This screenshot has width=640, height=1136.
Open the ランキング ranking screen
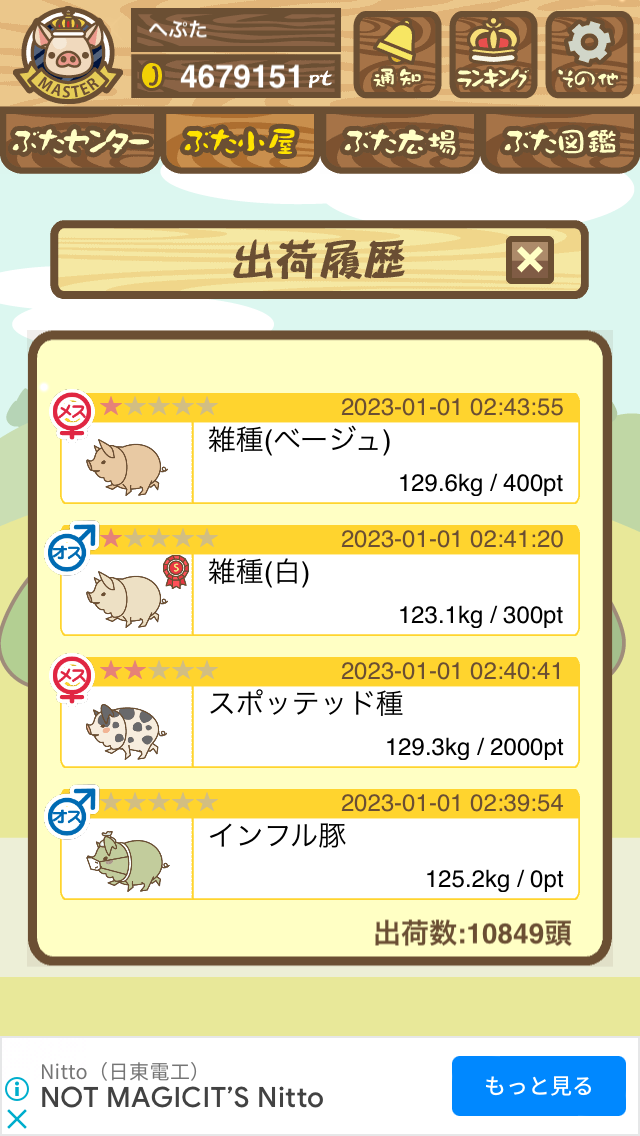pos(493,55)
